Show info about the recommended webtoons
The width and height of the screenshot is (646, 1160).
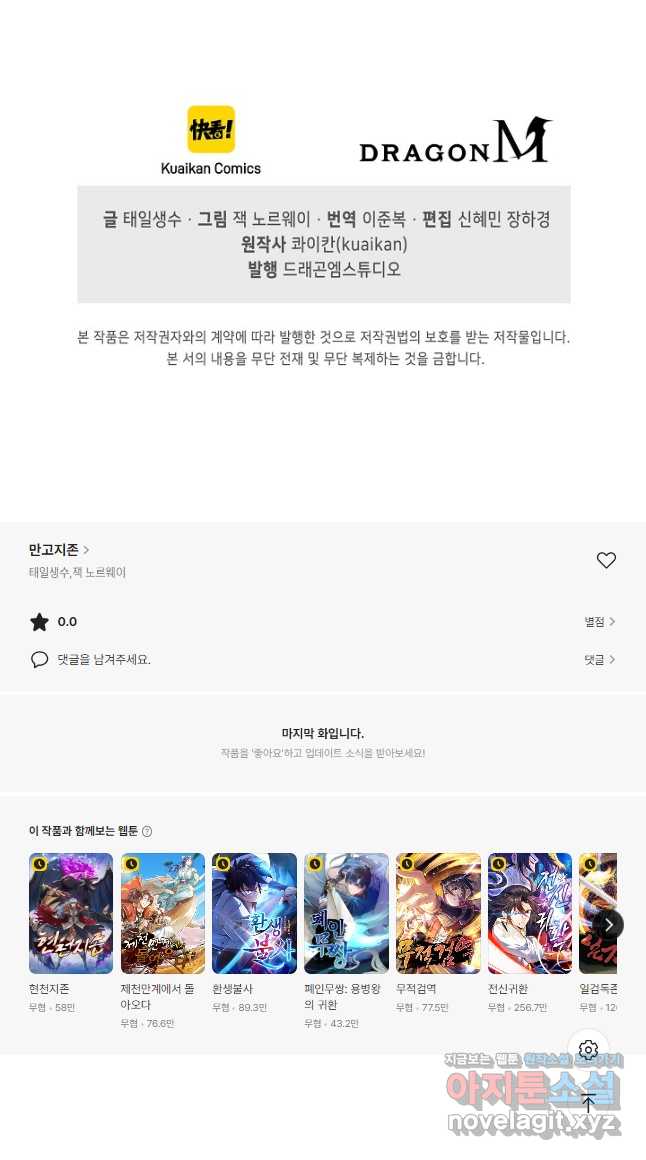(147, 831)
